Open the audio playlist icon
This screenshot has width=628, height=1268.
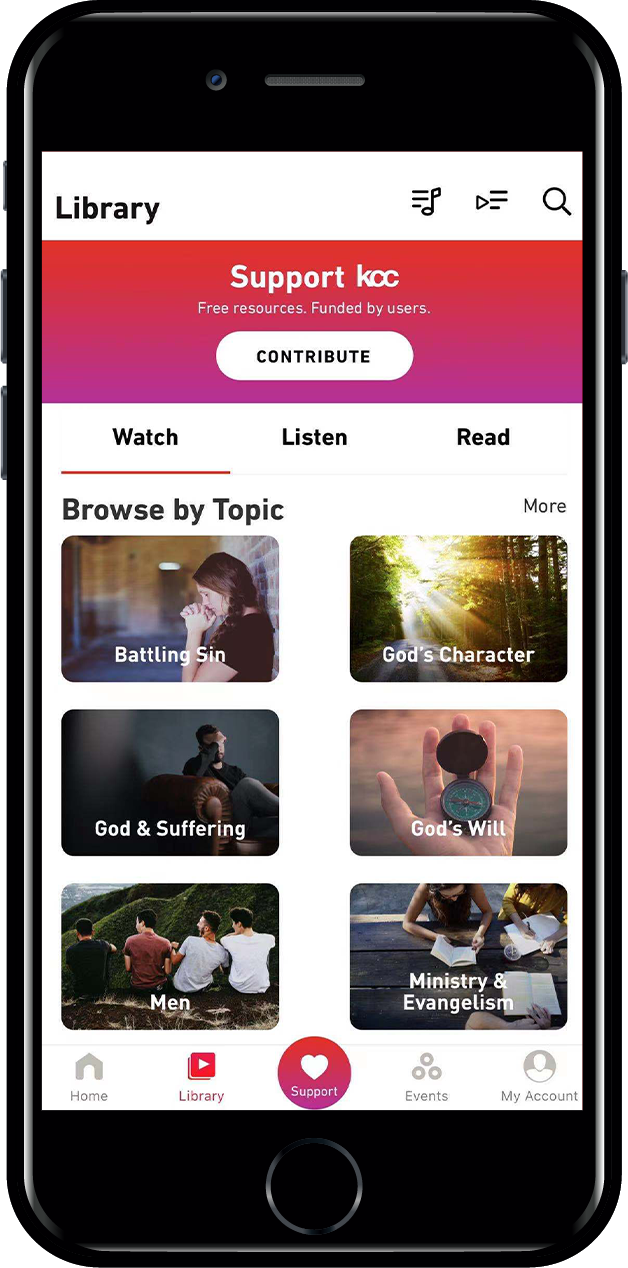(427, 202)
